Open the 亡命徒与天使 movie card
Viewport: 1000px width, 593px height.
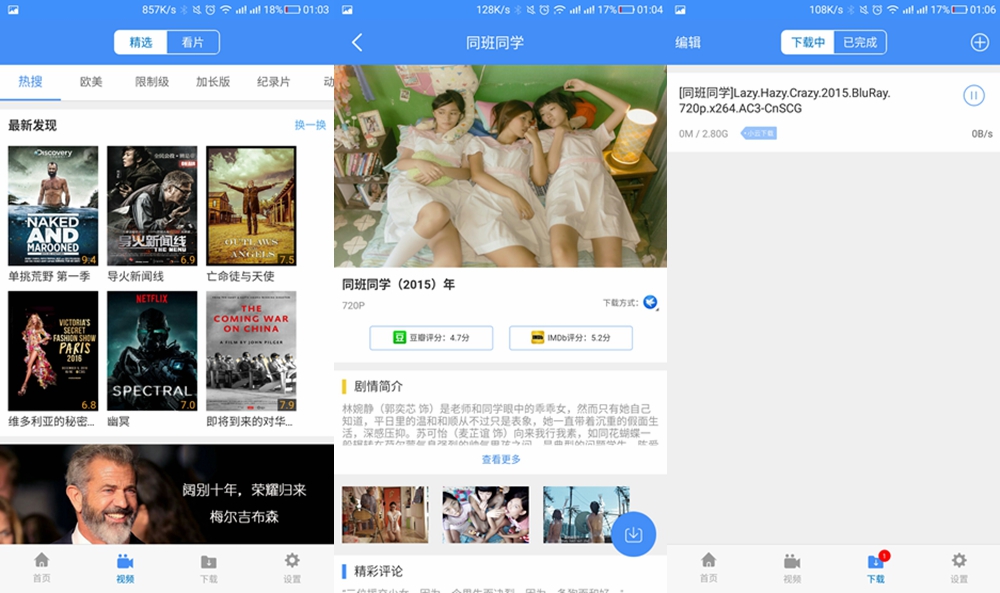click(x=251, y=206)
